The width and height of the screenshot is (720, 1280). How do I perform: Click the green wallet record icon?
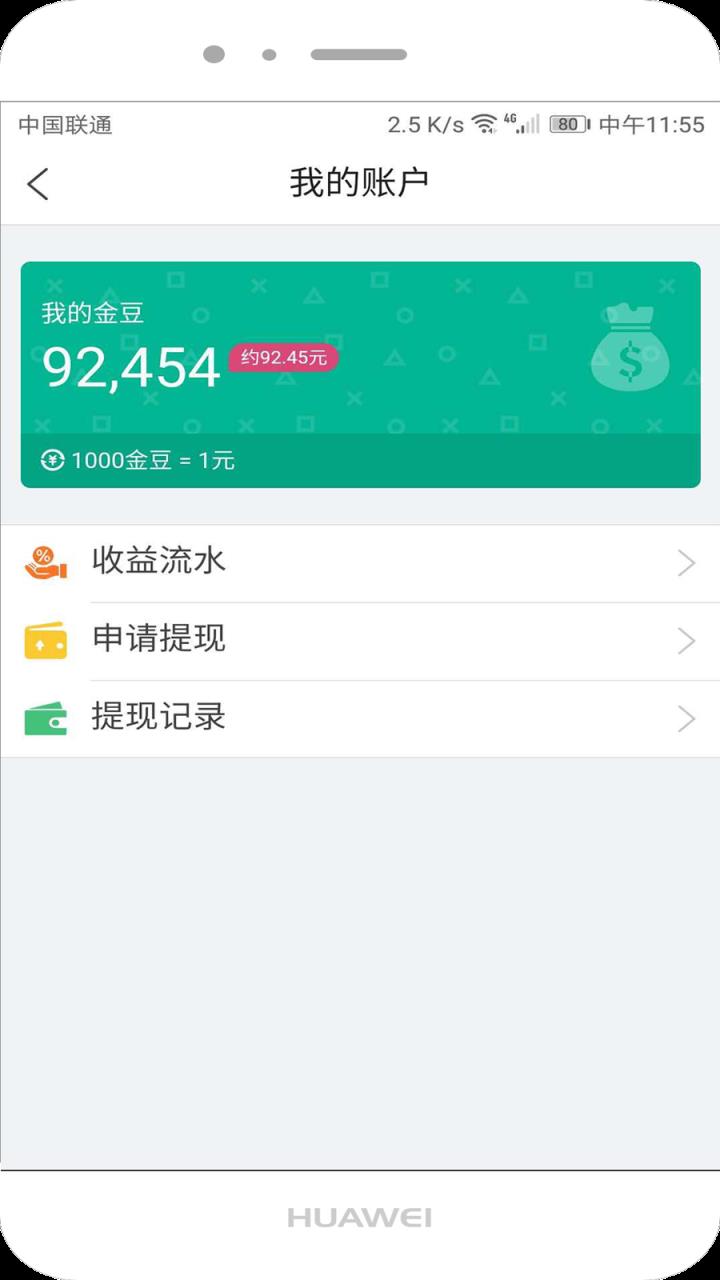44,718
